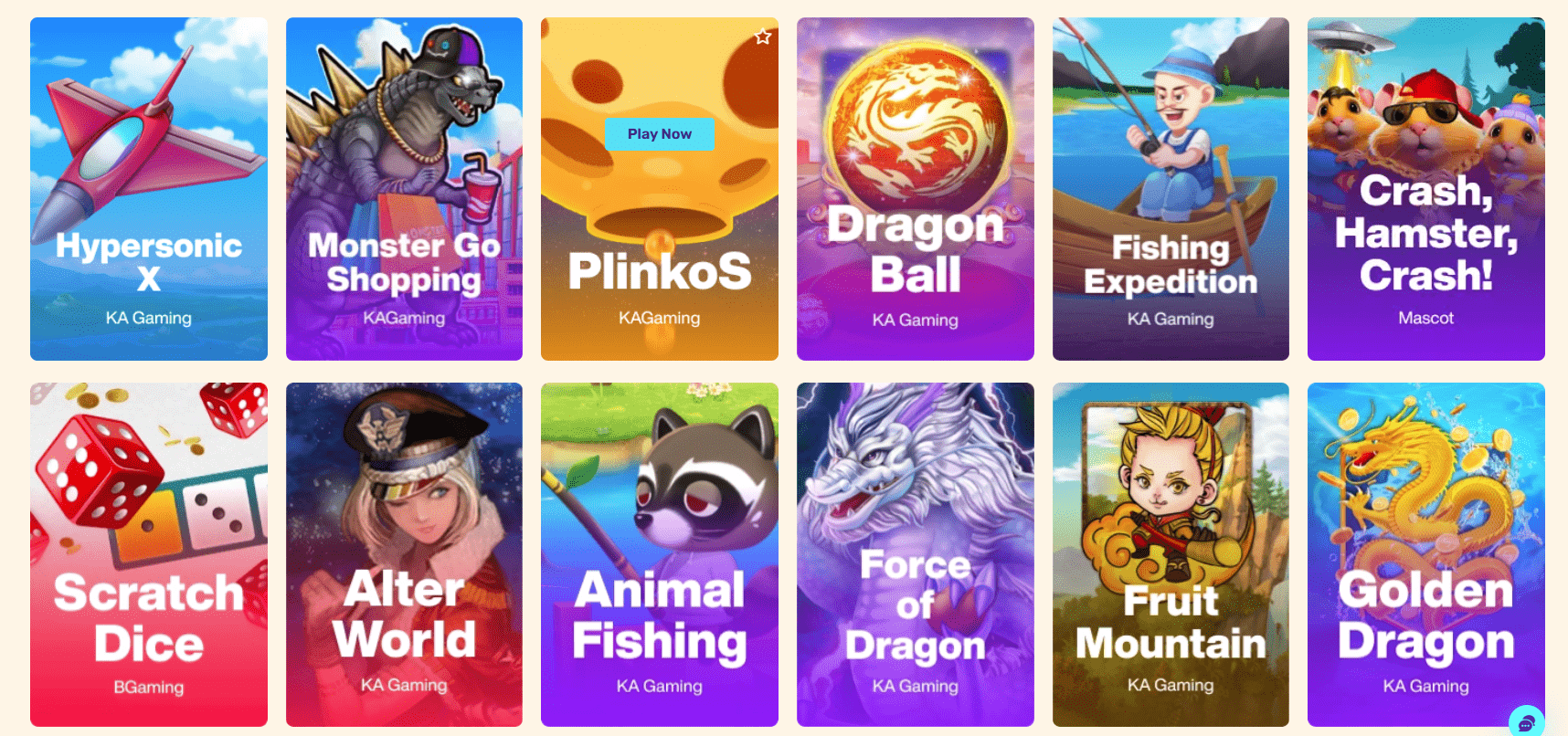Favorite PlinkoS with the star icon
Image resolution: width=1568 pixels, height=736 pixels.
(x=763, y=37)
